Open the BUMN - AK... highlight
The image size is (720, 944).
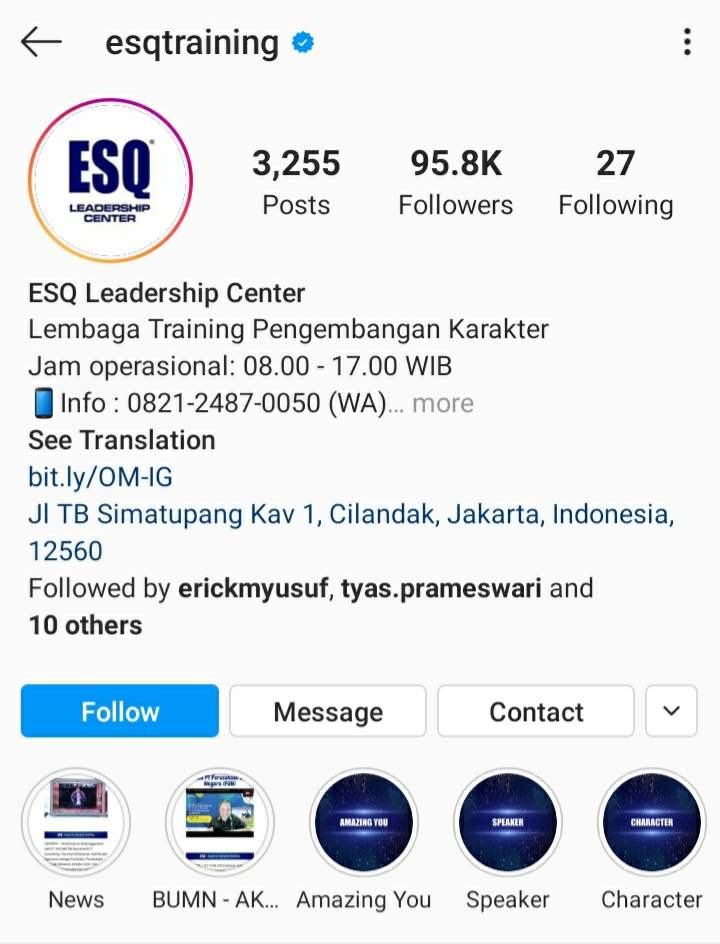coord(220,823)
